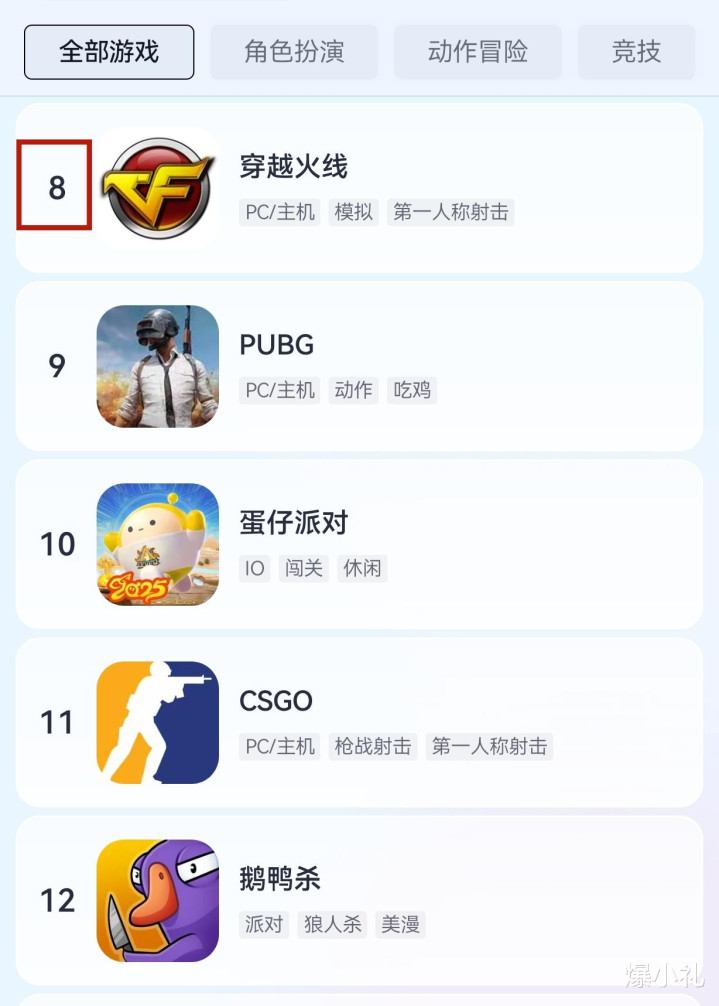Viewport: 719px width, 1006px height.
Task: Select the 全部游戏 filter chip
Action: [x=109, y=52]
